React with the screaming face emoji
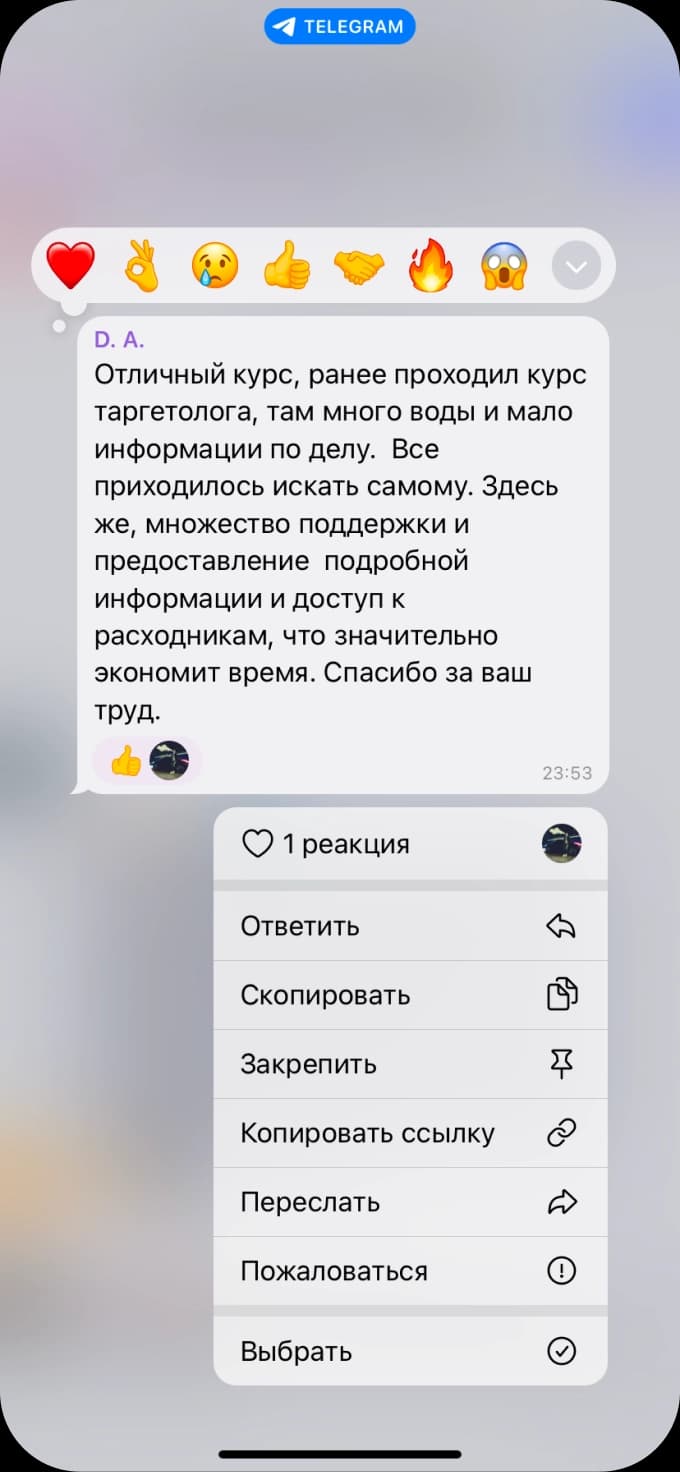Image resolution: width=680 pixels, height=1472 pixels. (503, 266)
